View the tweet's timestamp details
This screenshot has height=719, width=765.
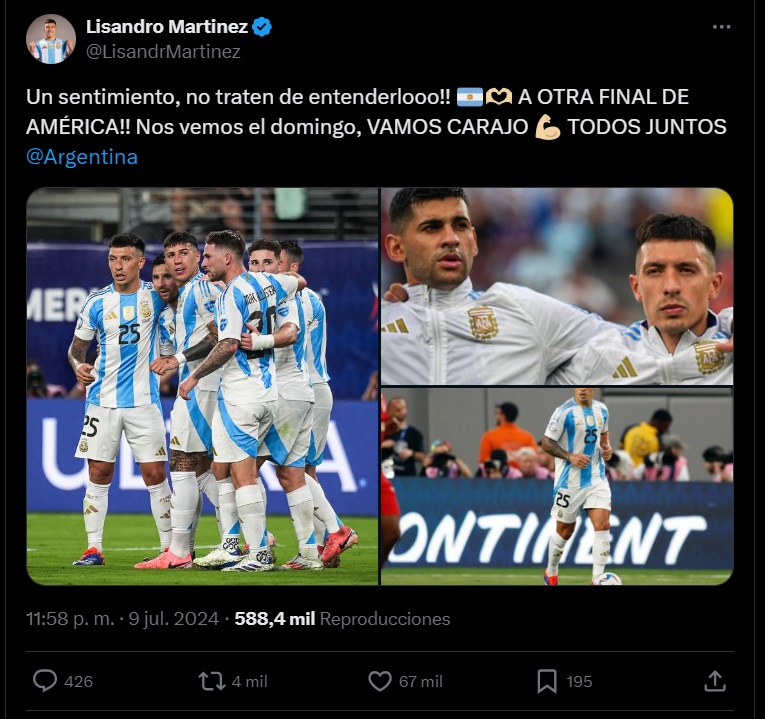[x=124, y=619]
